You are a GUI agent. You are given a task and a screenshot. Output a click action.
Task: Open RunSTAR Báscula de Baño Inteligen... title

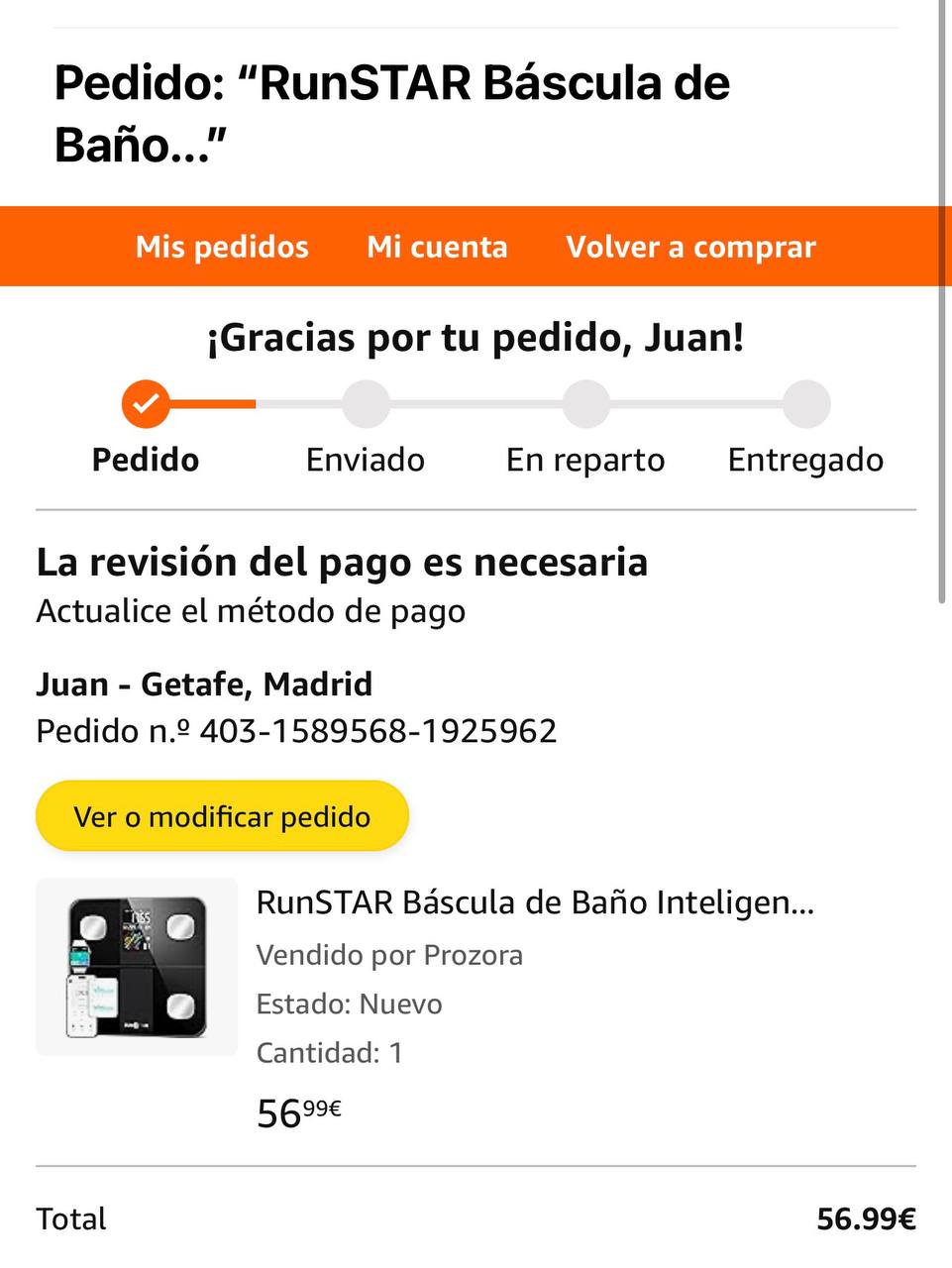point(535,902)
